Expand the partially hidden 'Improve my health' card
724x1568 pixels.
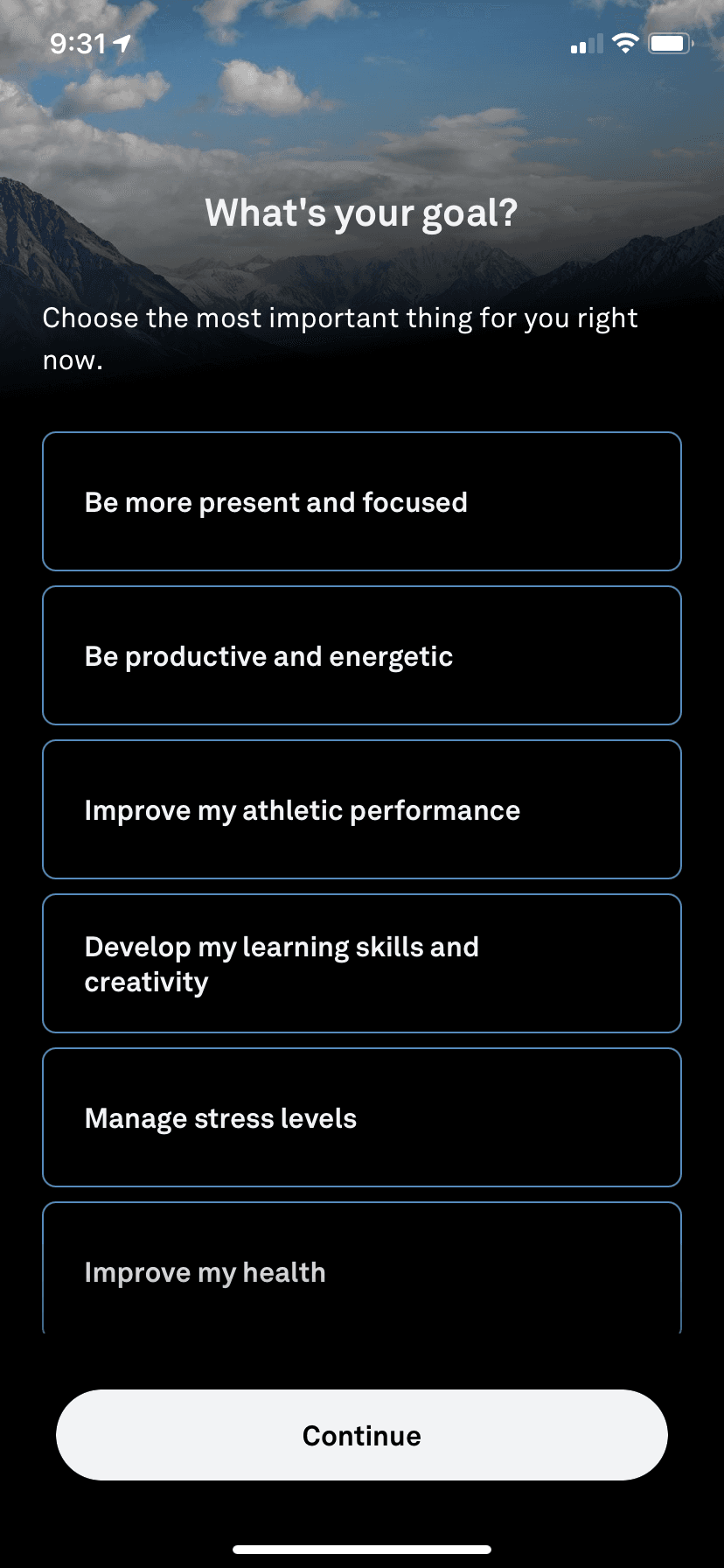click(x=362, y=1271)
